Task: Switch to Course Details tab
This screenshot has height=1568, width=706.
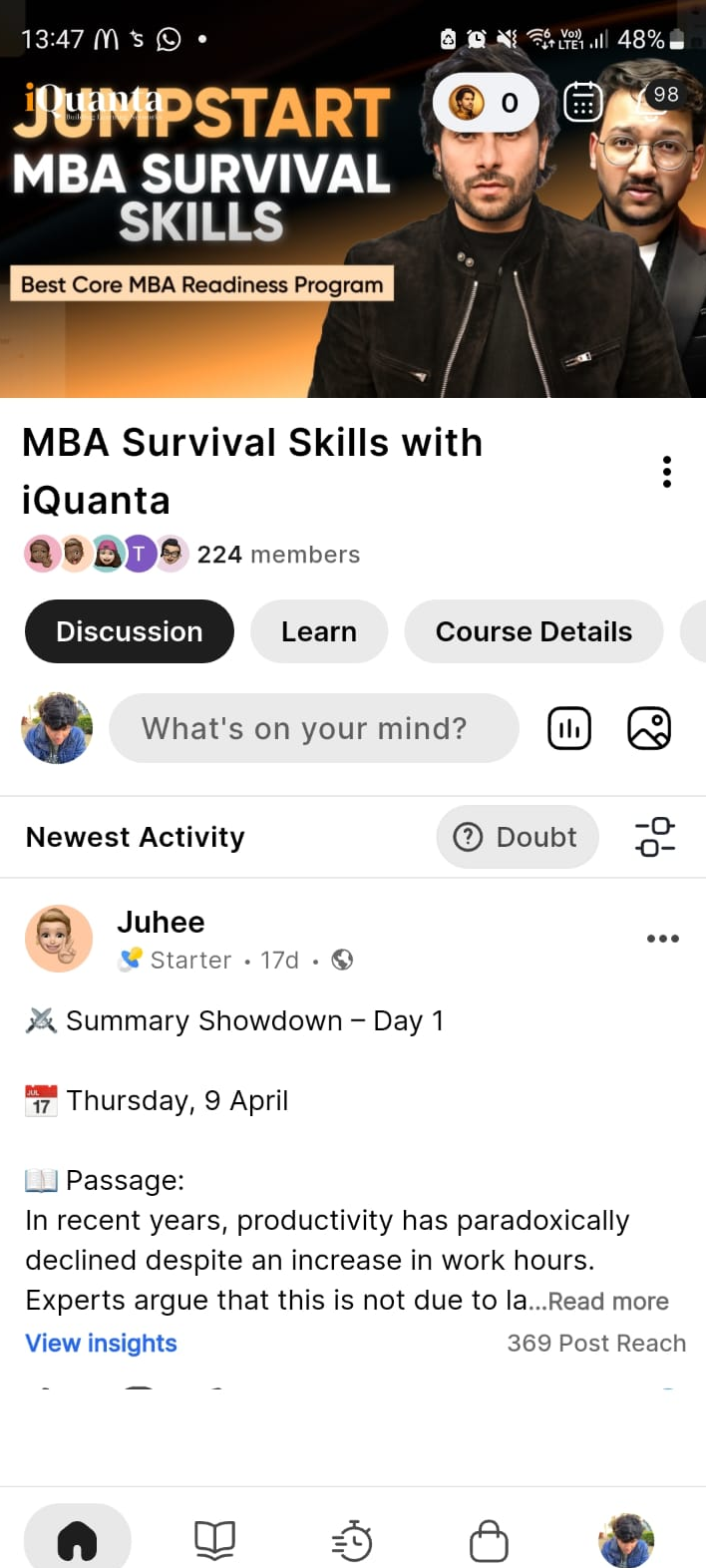Action: tap(533, 631)
